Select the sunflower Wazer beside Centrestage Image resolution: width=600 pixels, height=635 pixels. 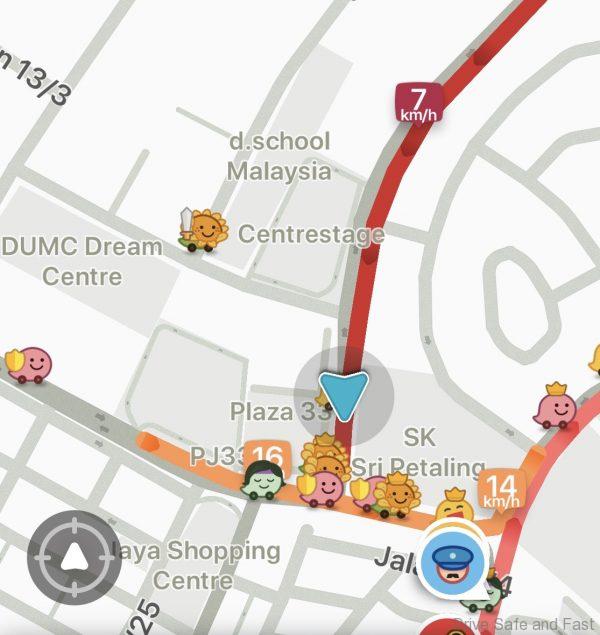(x=204, y=230)
